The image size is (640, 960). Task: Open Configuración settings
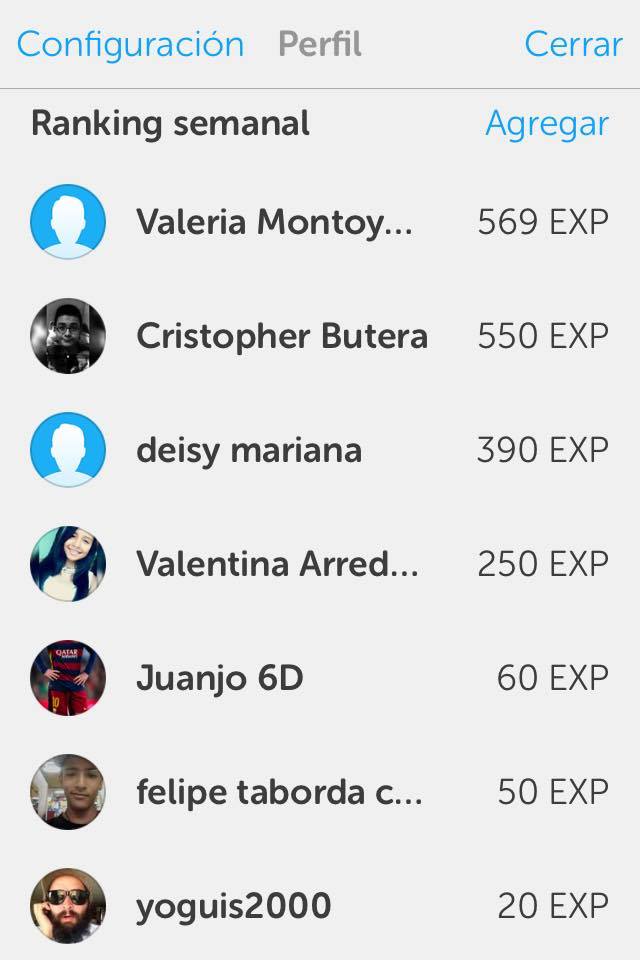tap(130, 44)
